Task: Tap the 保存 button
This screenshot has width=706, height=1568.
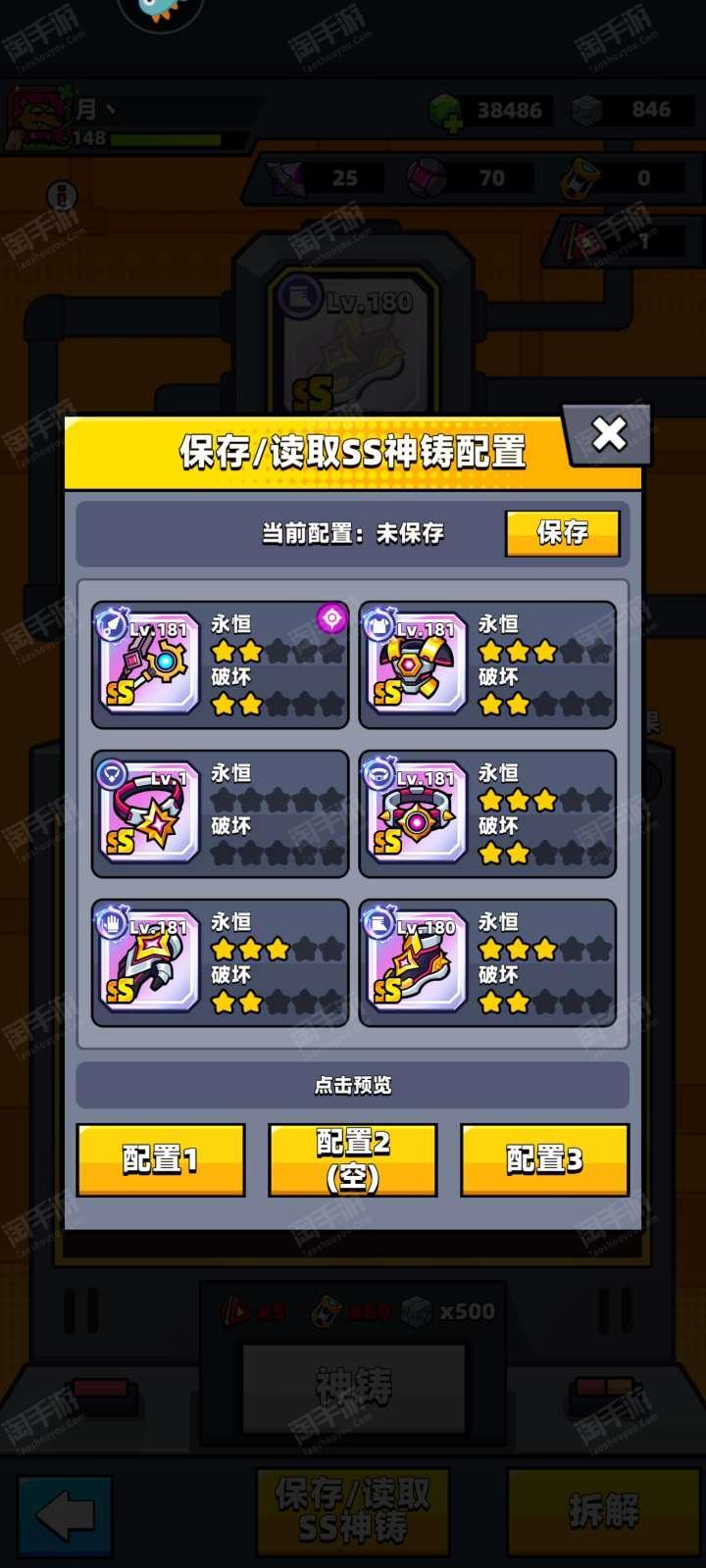Action: [x=563, y=533]
